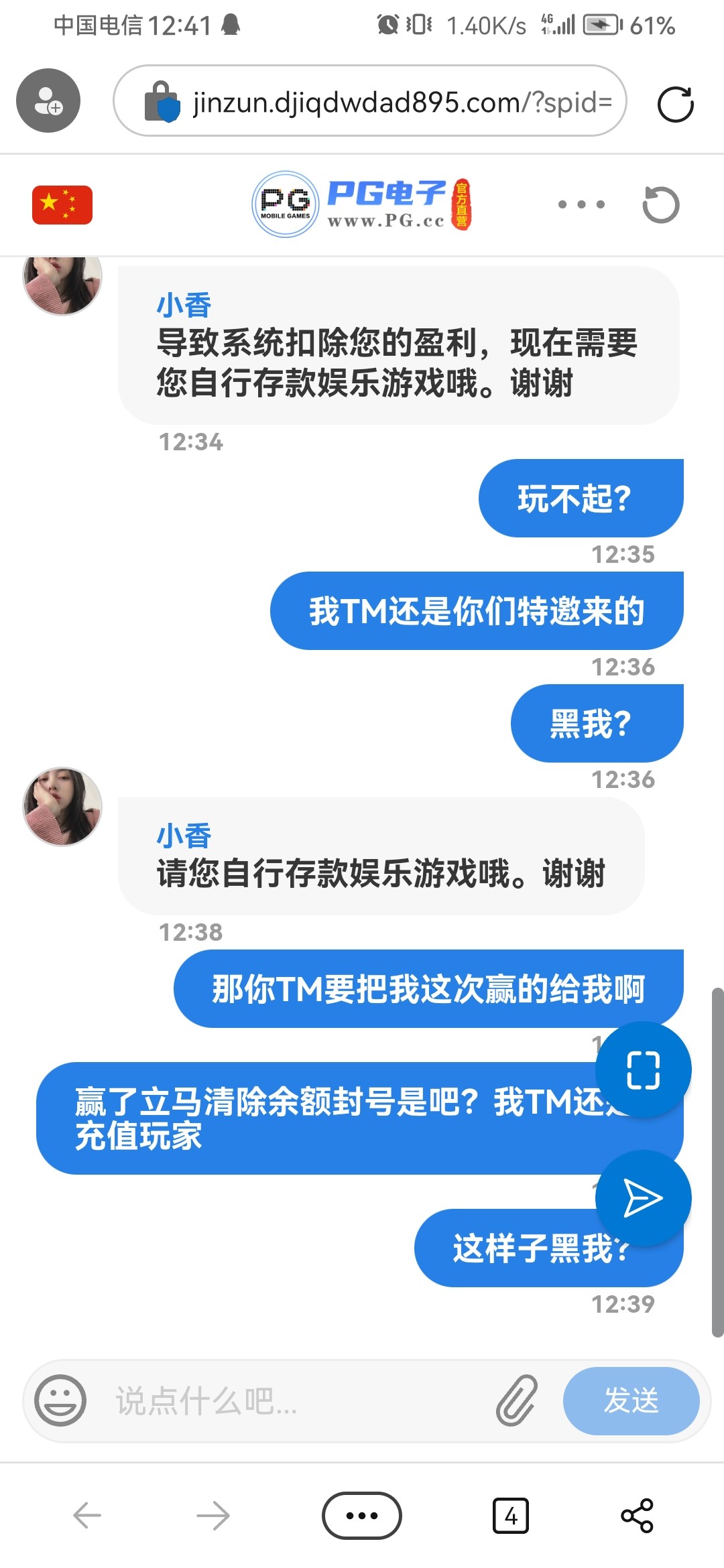This screenshot has width=724, height=1568.
Task: Go back to the previous page
Action: point(87,1515)
